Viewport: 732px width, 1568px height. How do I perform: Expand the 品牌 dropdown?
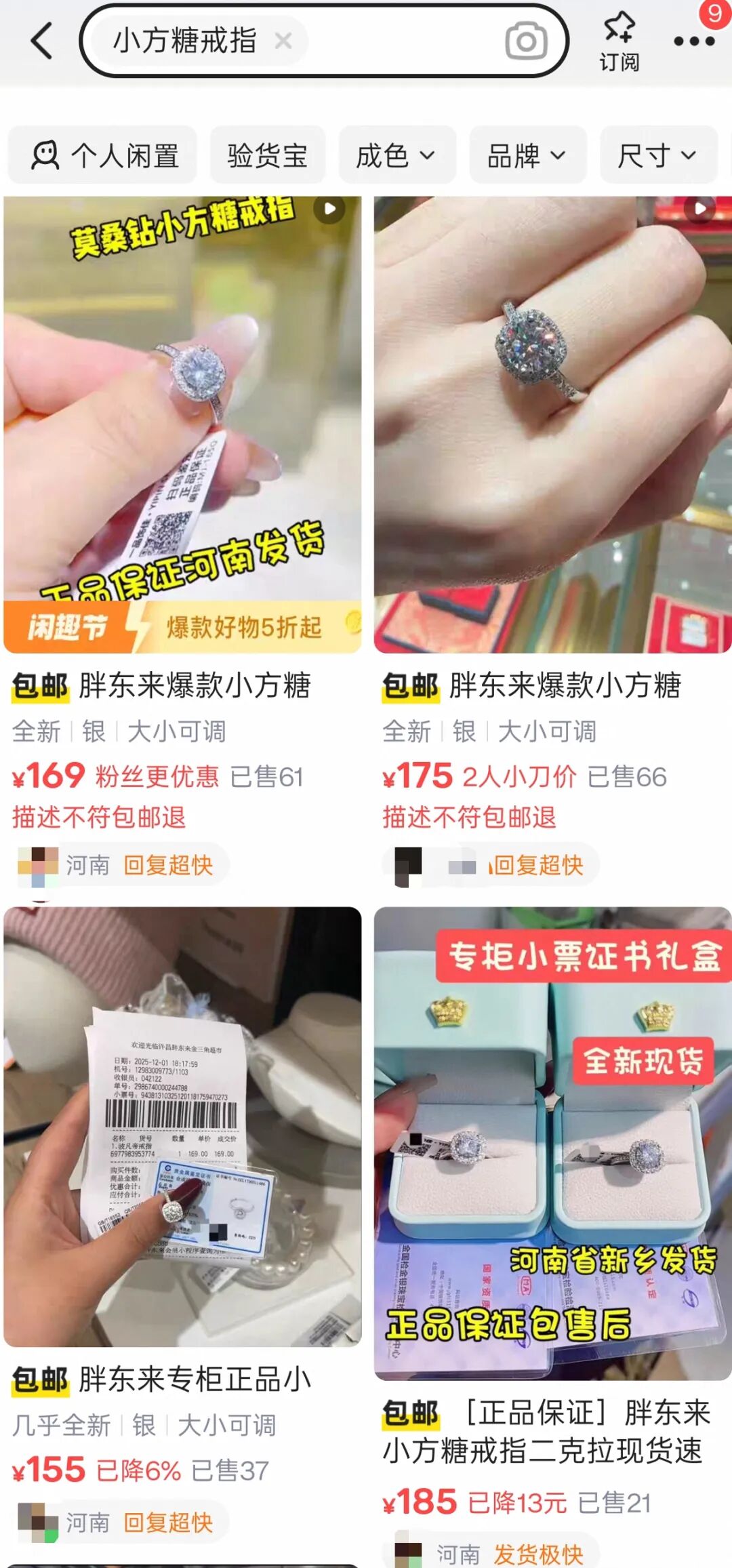pos(527,155)
